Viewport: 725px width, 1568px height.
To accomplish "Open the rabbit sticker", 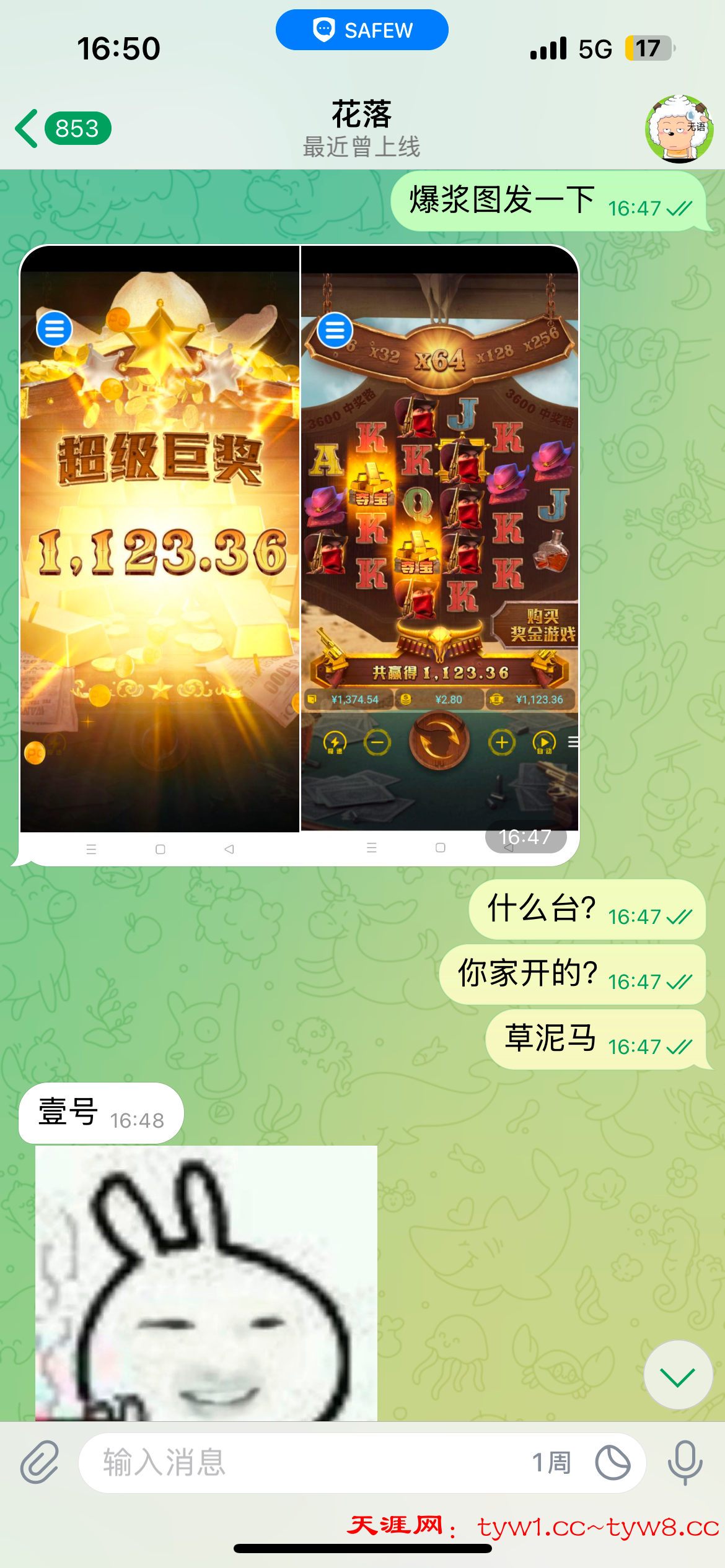I will (206, 1282).
